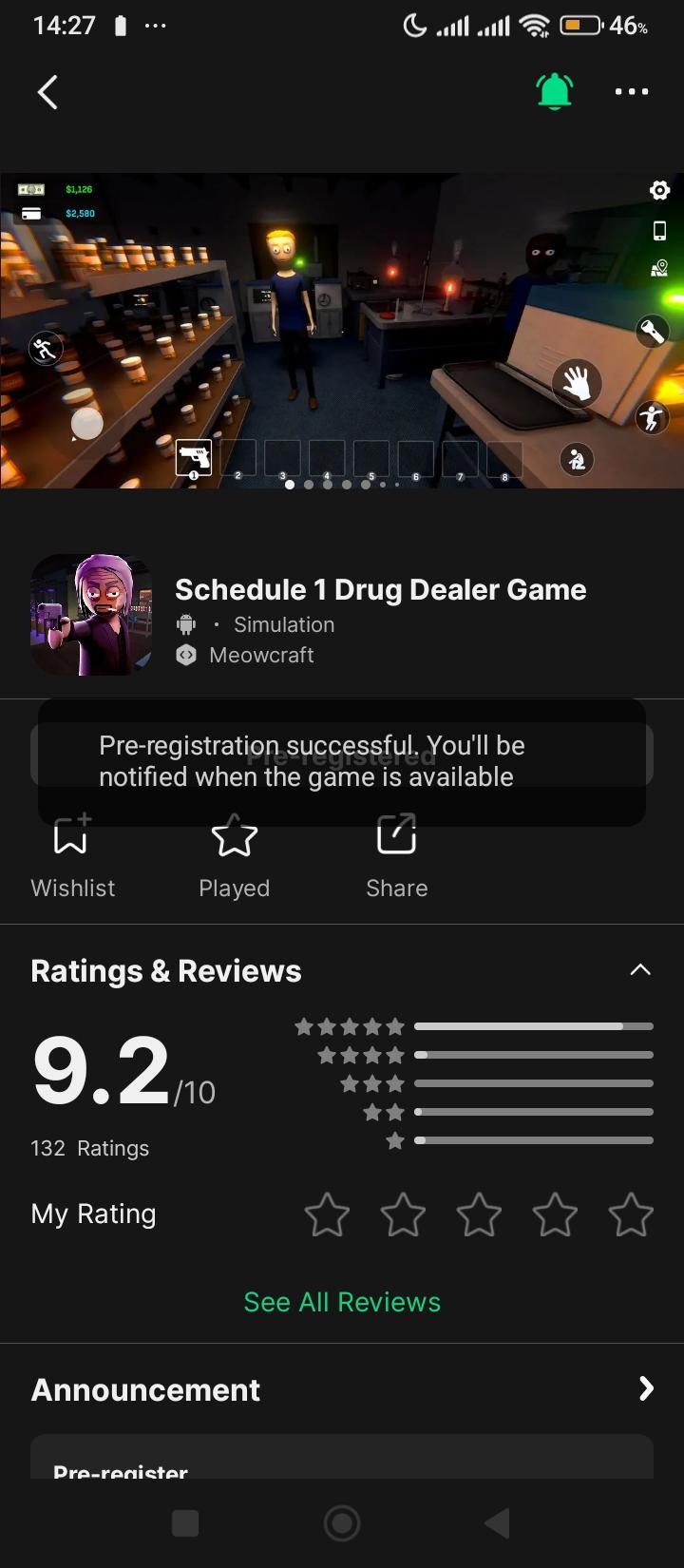Open the three-dot overflow menu
This screenshot has width=684, height=1568.
(x=632, y=92)
